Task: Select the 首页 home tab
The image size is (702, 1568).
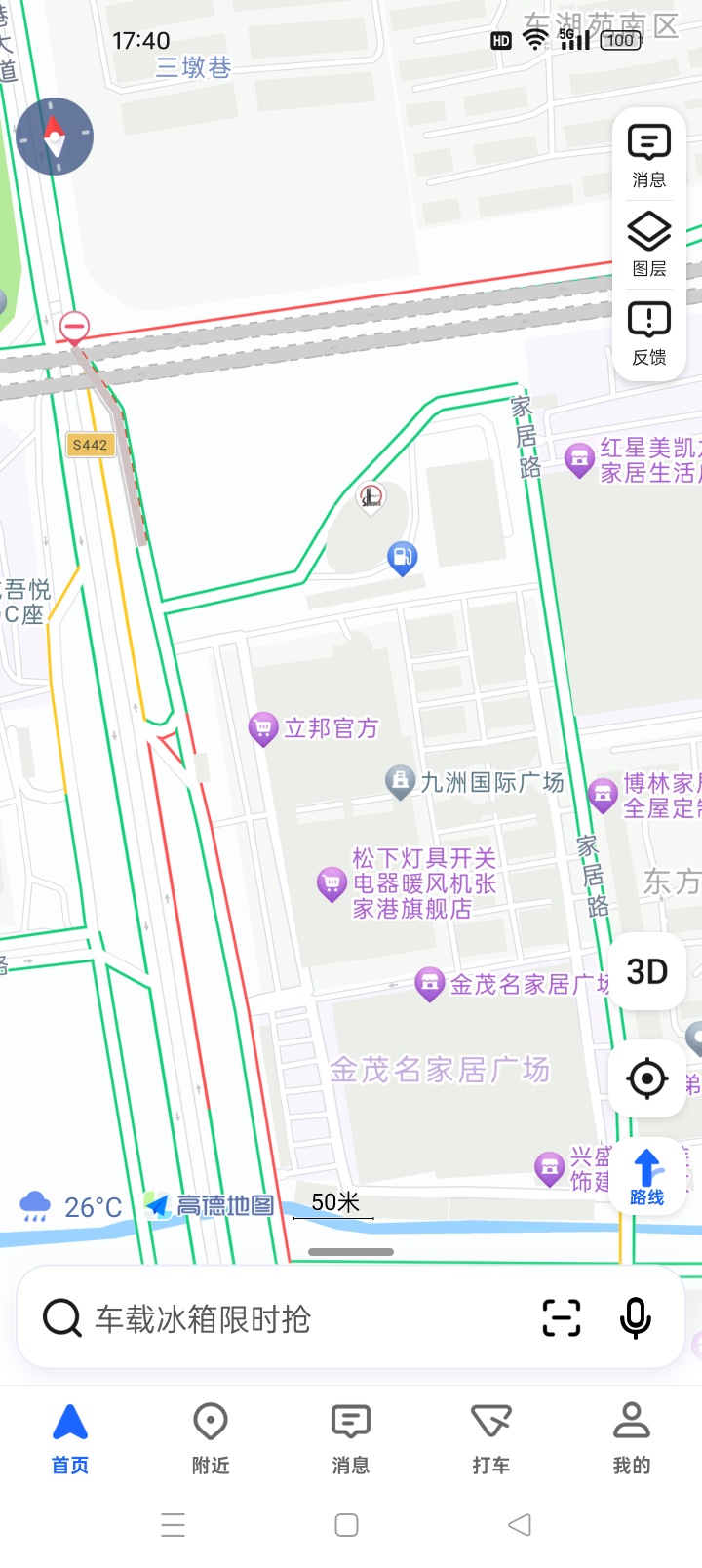Action: [70, 1438]
